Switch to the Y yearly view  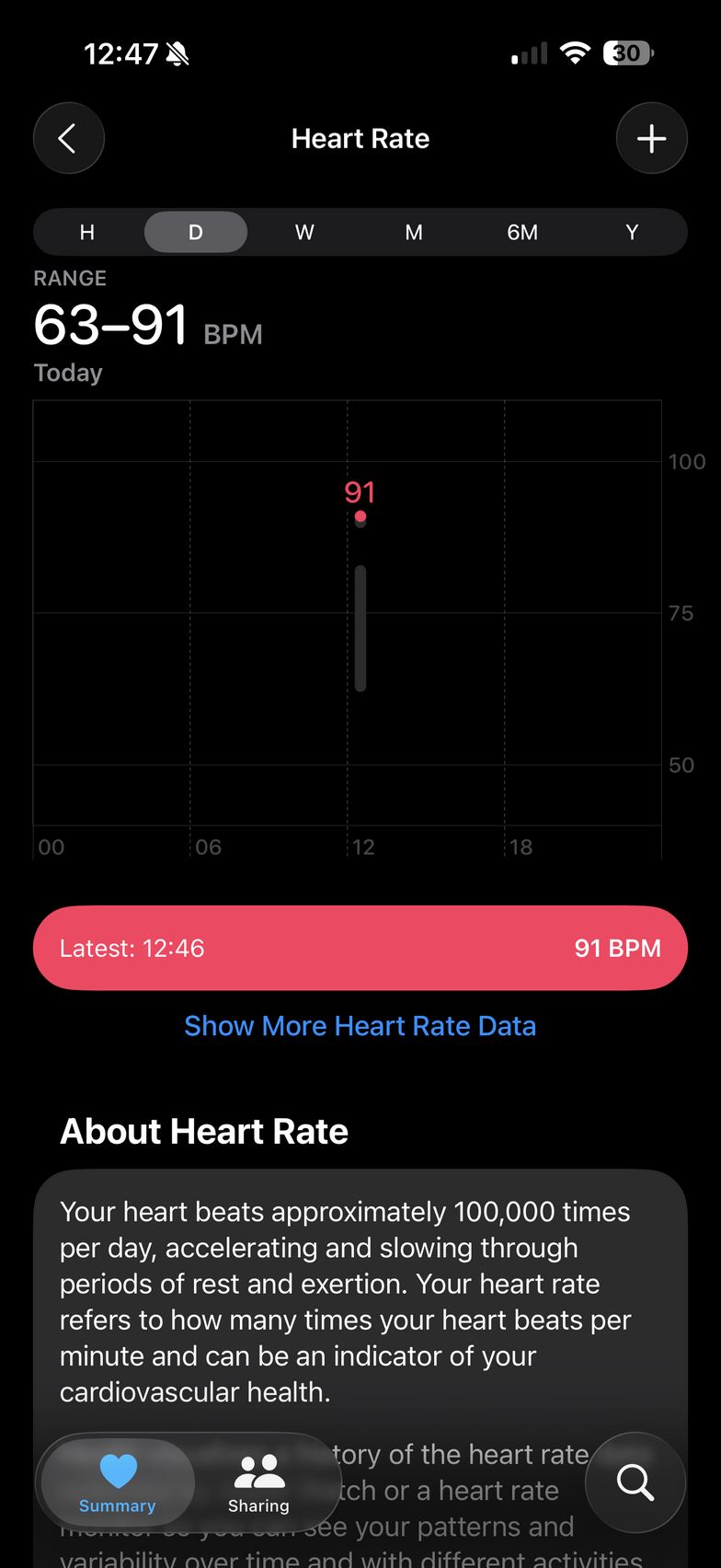coord(632,232)
